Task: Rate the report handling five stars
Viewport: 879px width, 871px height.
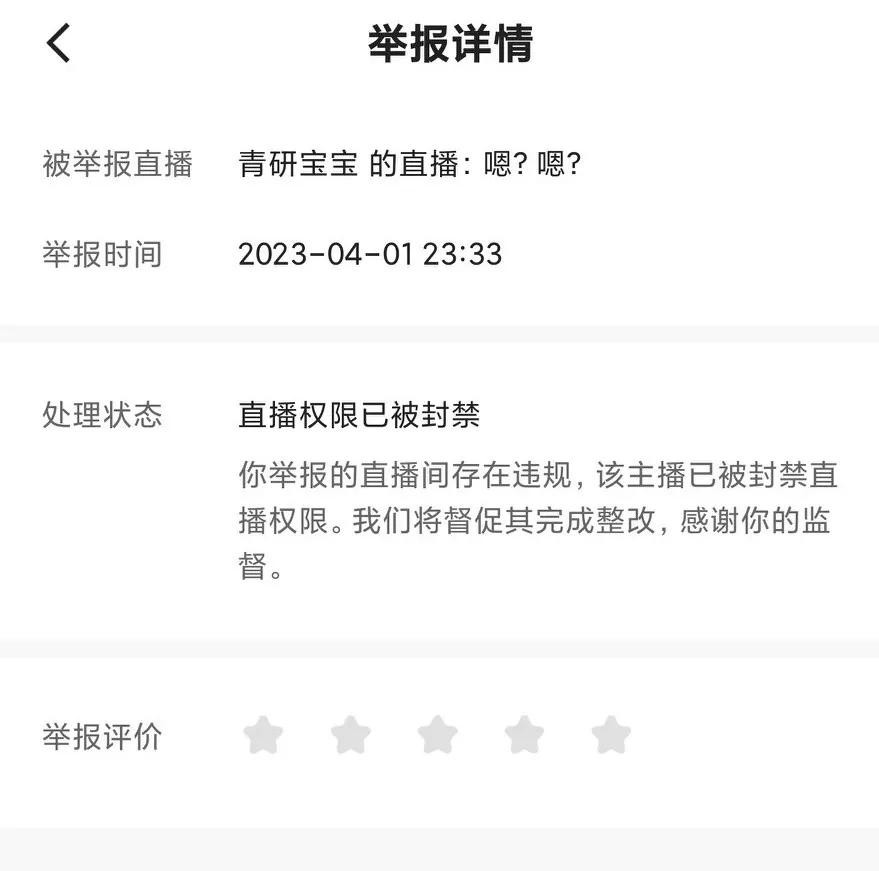Action: point(611,736)
